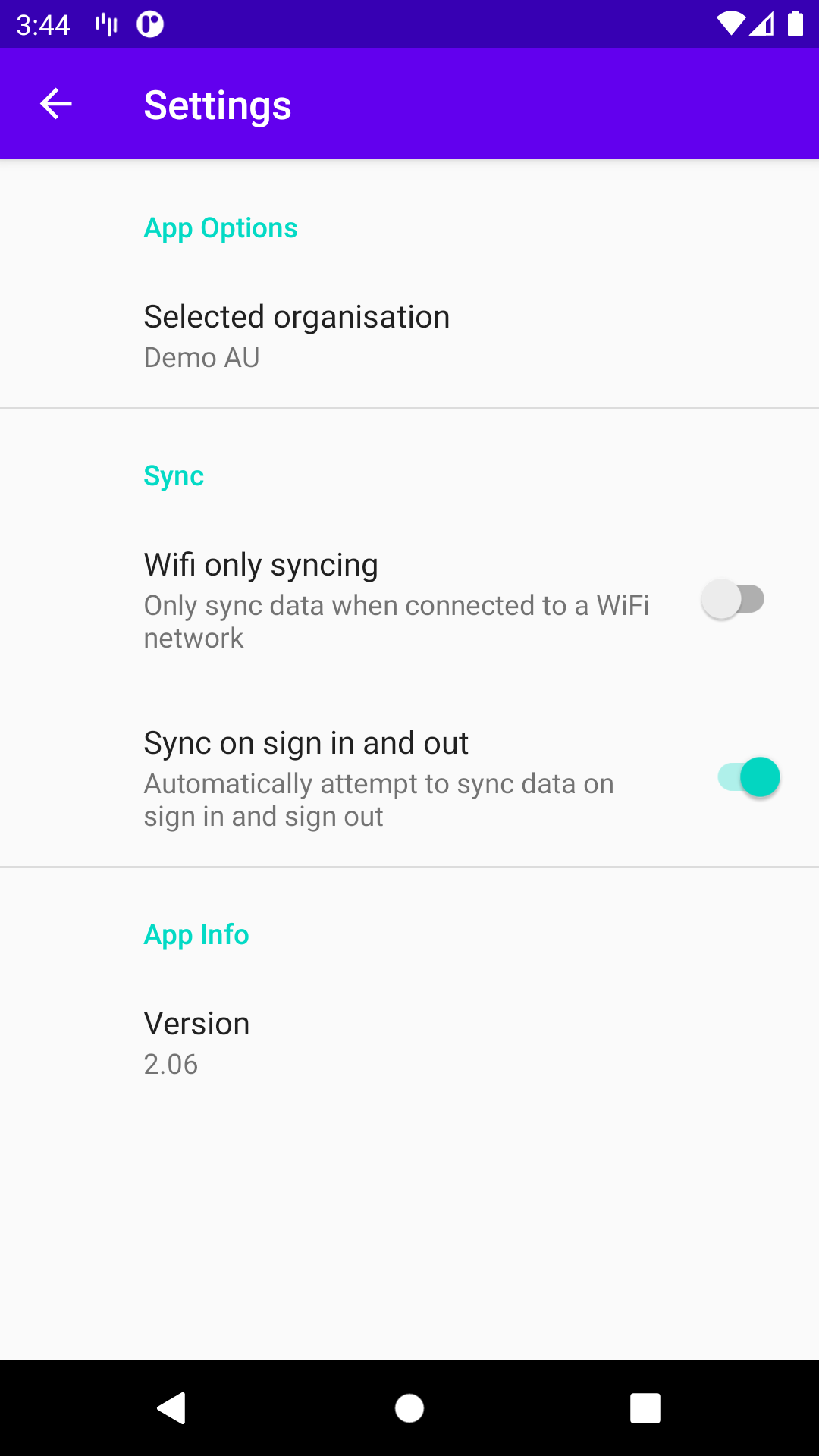Tap the WiFi status bar icon
Viewport: 819px width, 1456px height.
click(x=730, y=24)
